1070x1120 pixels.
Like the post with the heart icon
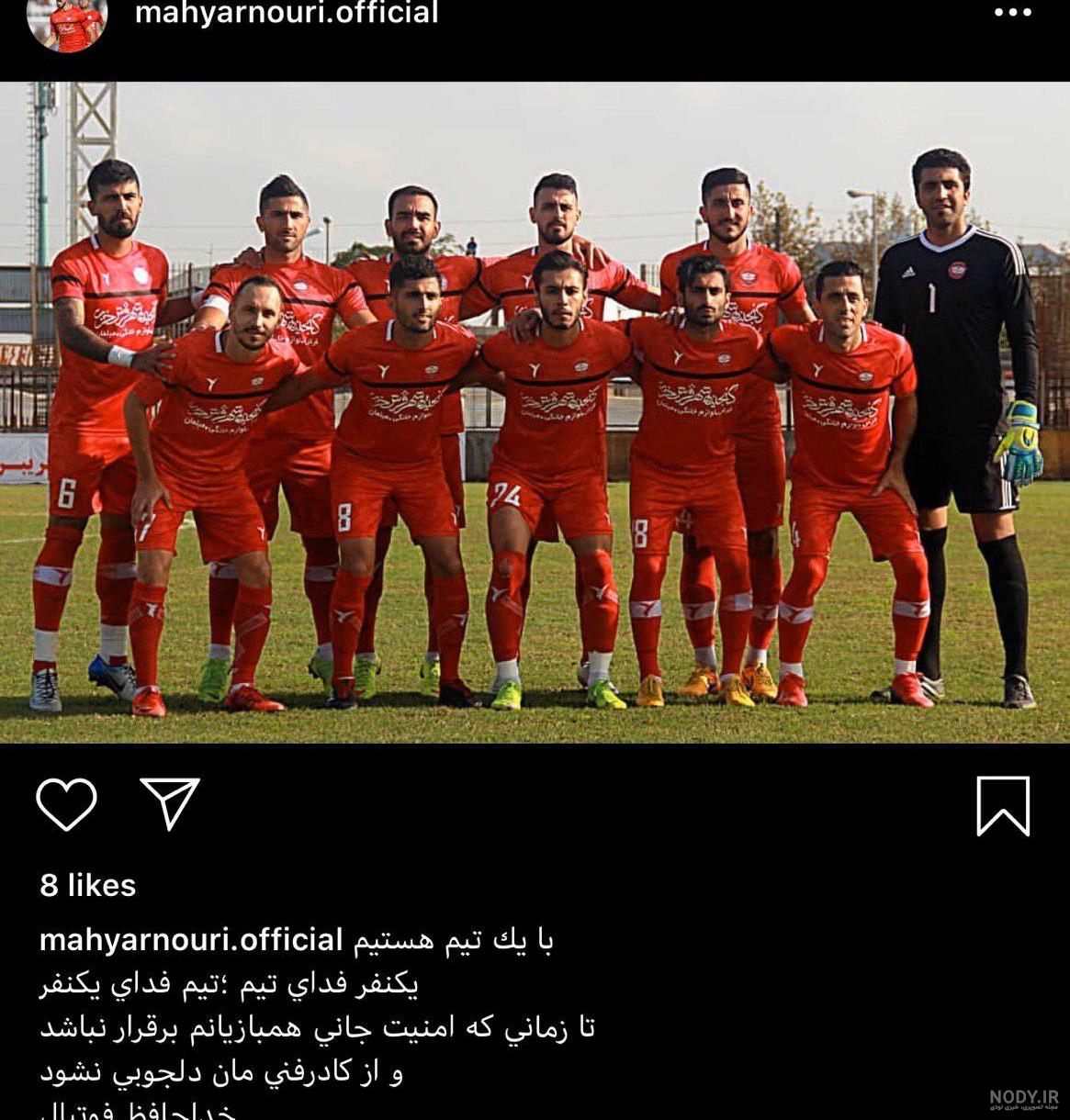(66, 804)
